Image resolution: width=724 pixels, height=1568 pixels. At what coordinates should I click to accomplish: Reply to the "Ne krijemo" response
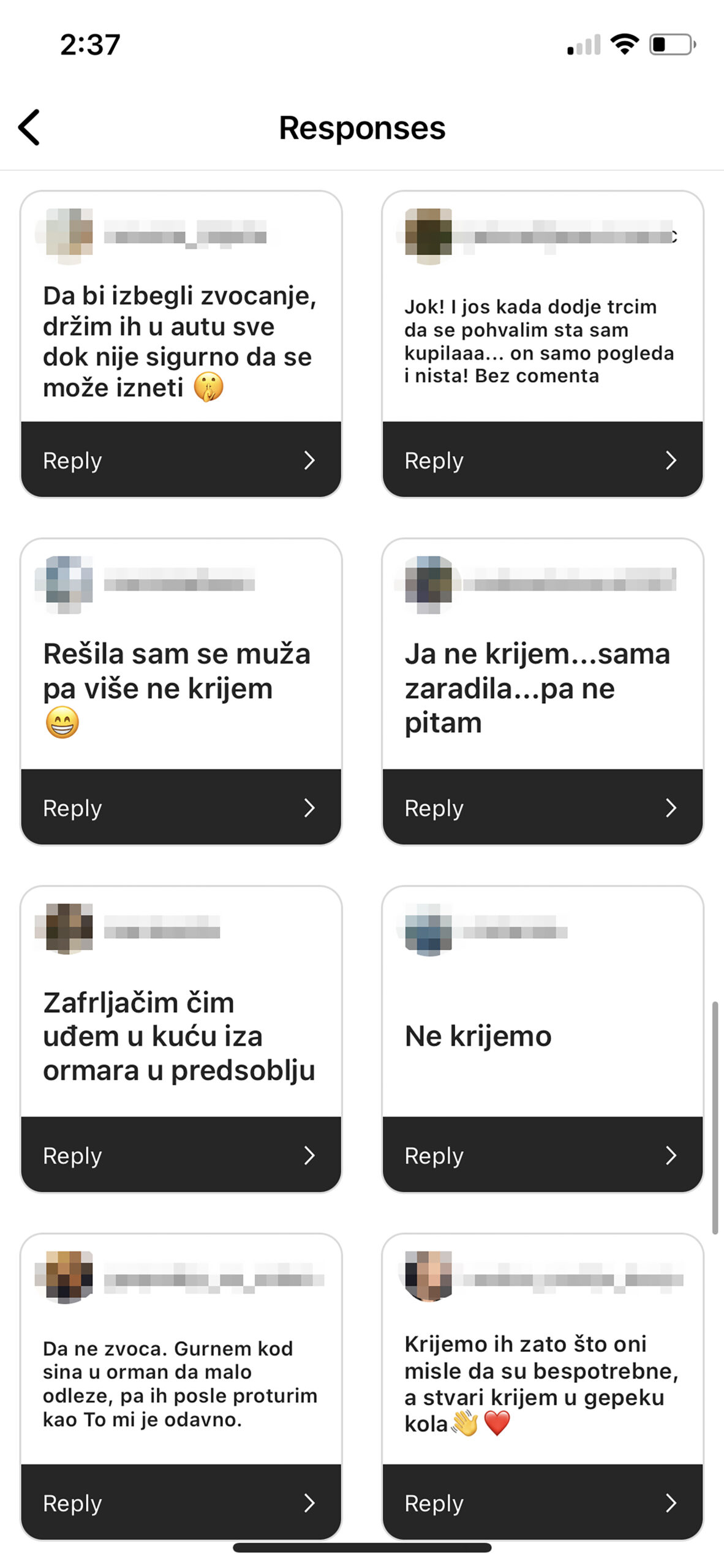pos(542,1155)
